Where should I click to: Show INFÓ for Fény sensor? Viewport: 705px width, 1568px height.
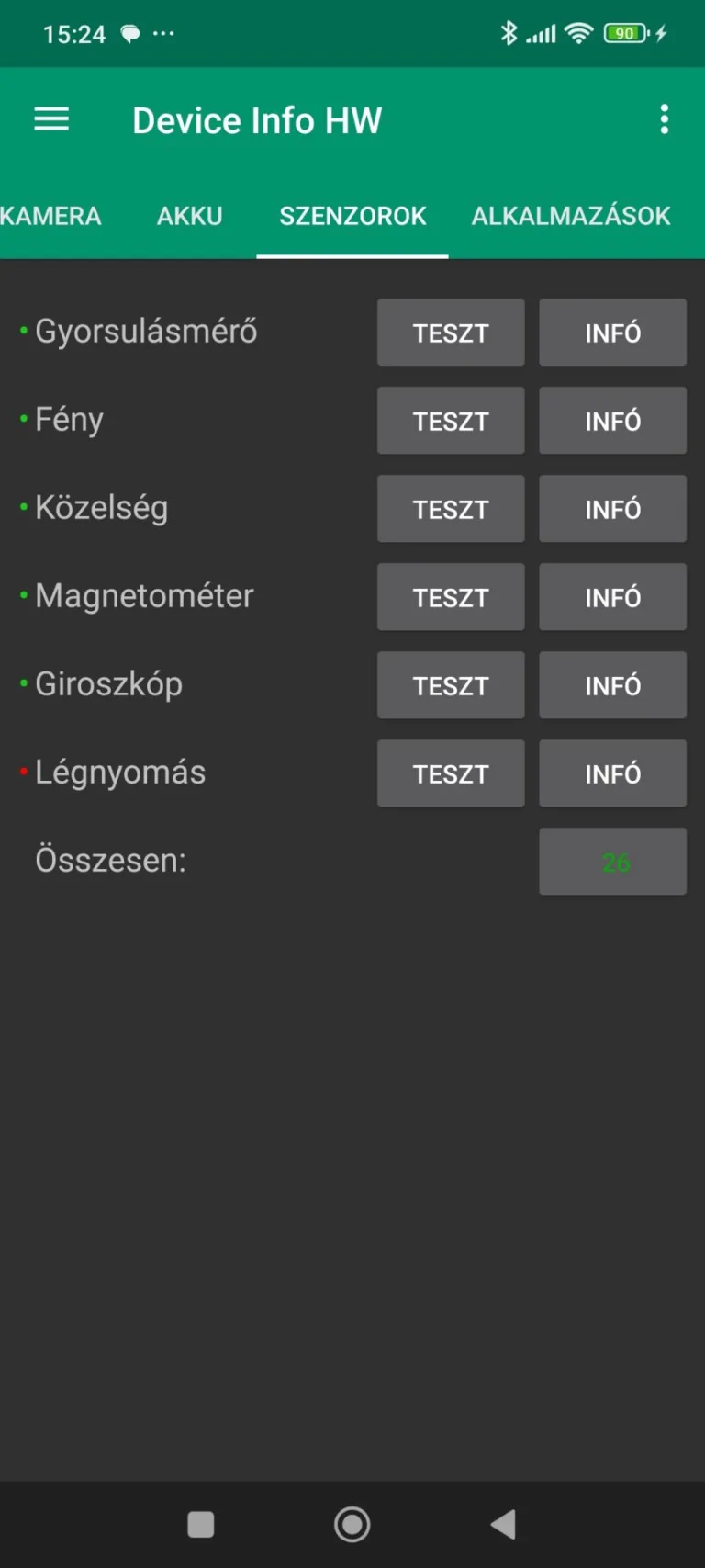[612, 421]
